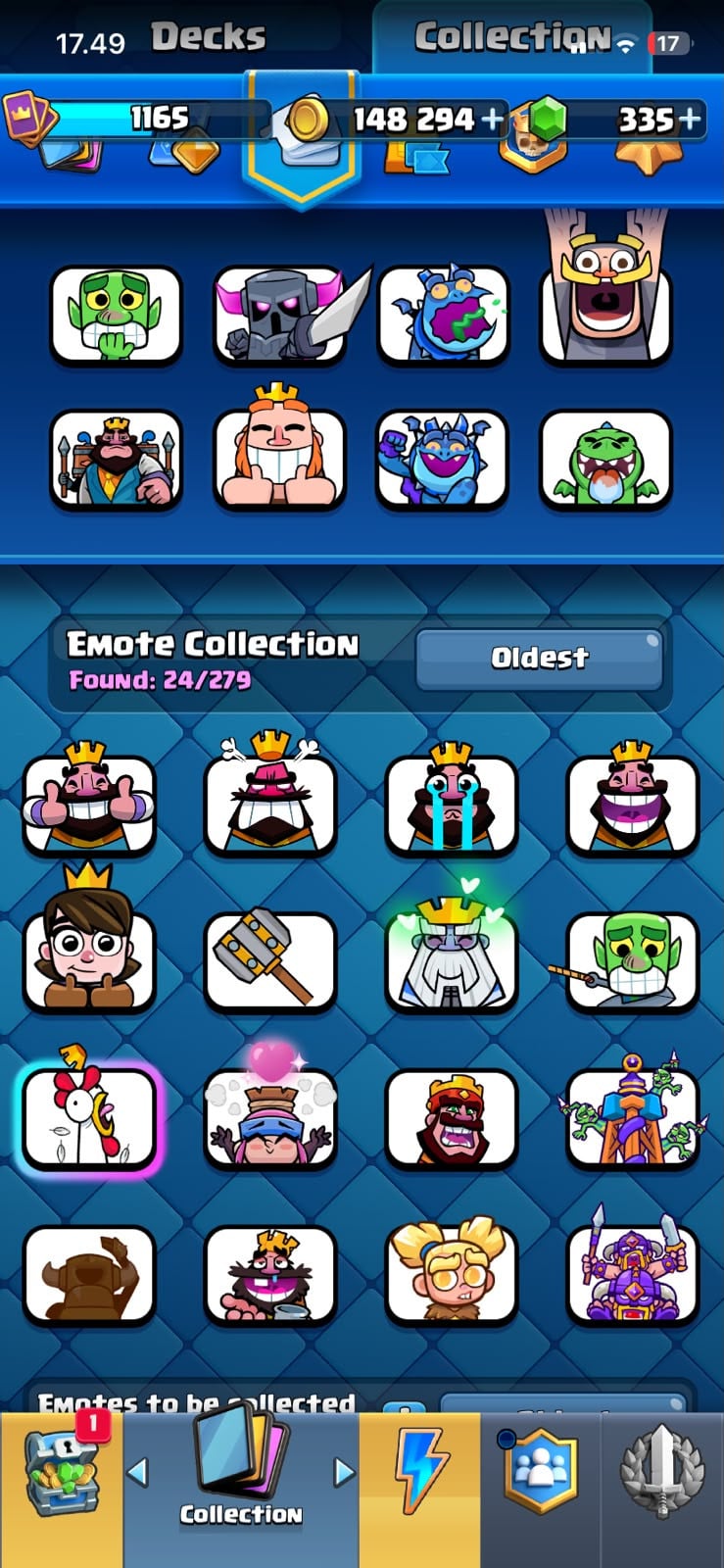Screen dimensions: 724x1568
Task: Select the chicken emote
Action: pyautogui.click(x=89, y=1114)
